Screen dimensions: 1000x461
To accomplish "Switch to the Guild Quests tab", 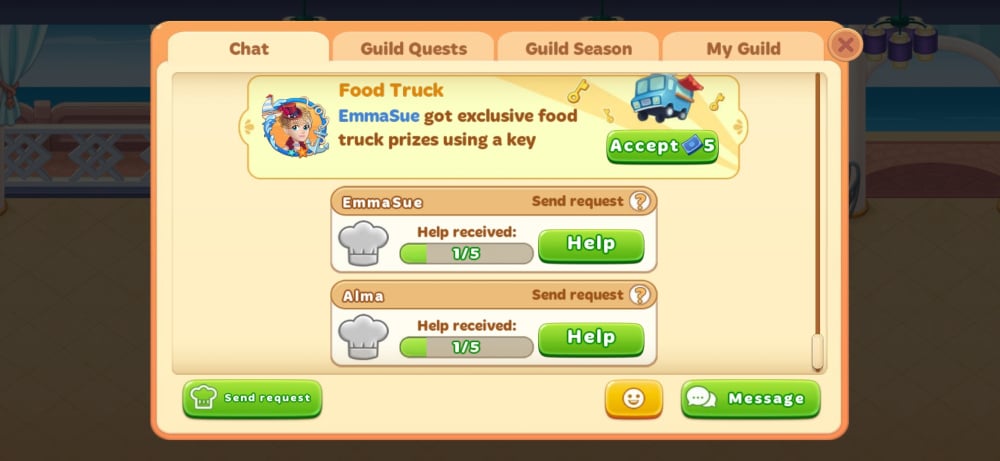I will (413, 48).
